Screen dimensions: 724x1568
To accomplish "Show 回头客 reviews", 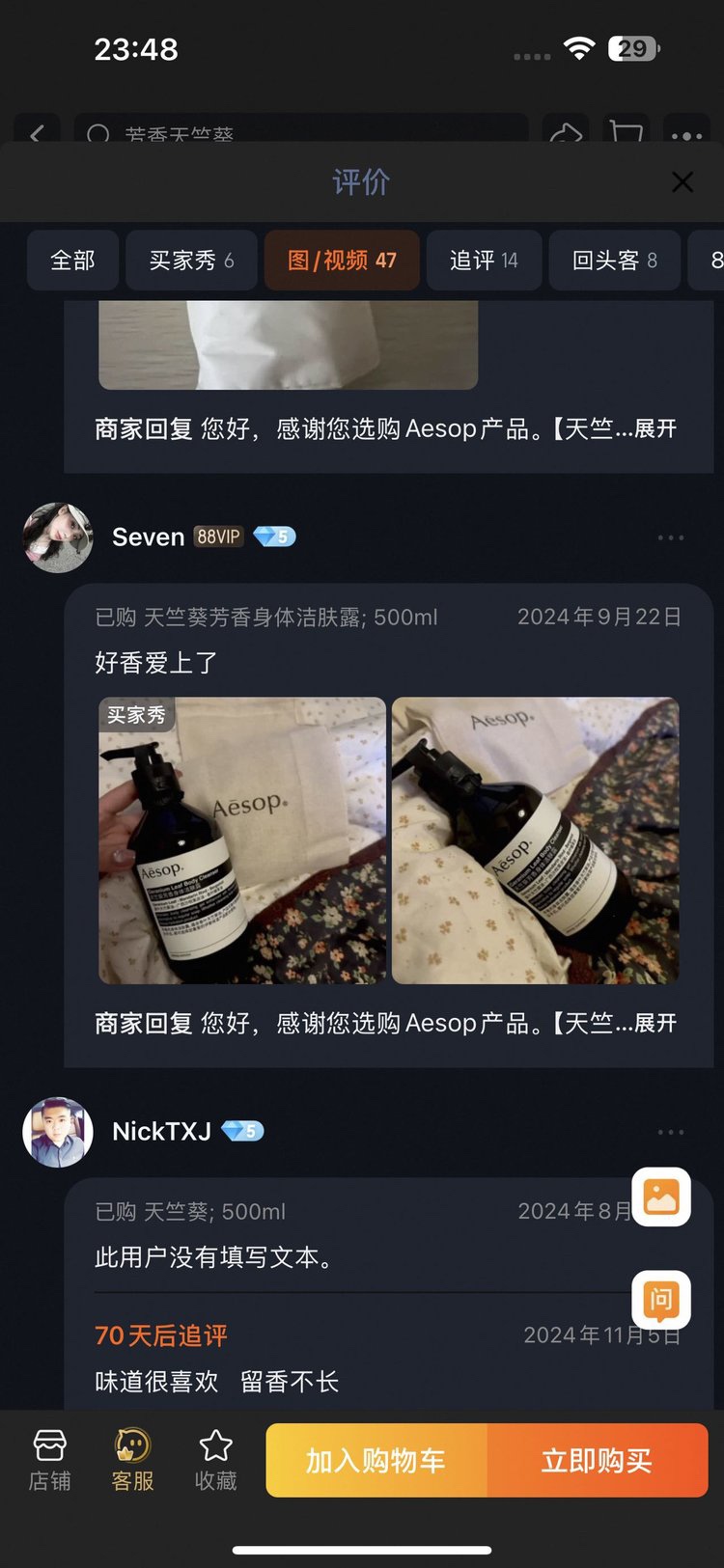I will click(x=614, y=261).
